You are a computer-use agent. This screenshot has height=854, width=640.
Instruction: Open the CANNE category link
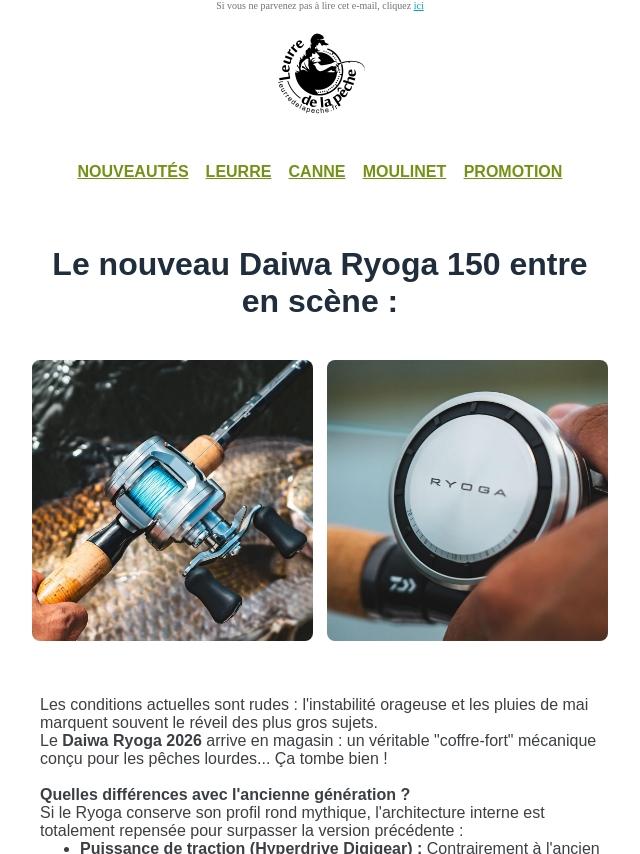[316, 171]
